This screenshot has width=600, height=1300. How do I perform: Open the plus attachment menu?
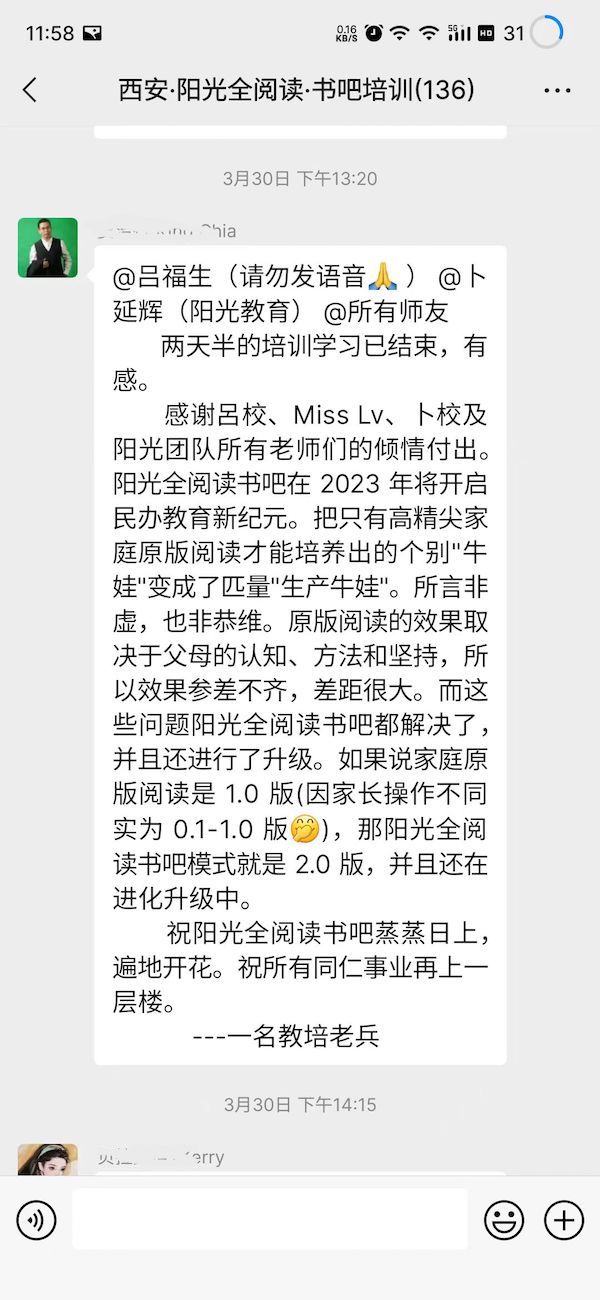pyautogui.click(x=564, y=1220)
